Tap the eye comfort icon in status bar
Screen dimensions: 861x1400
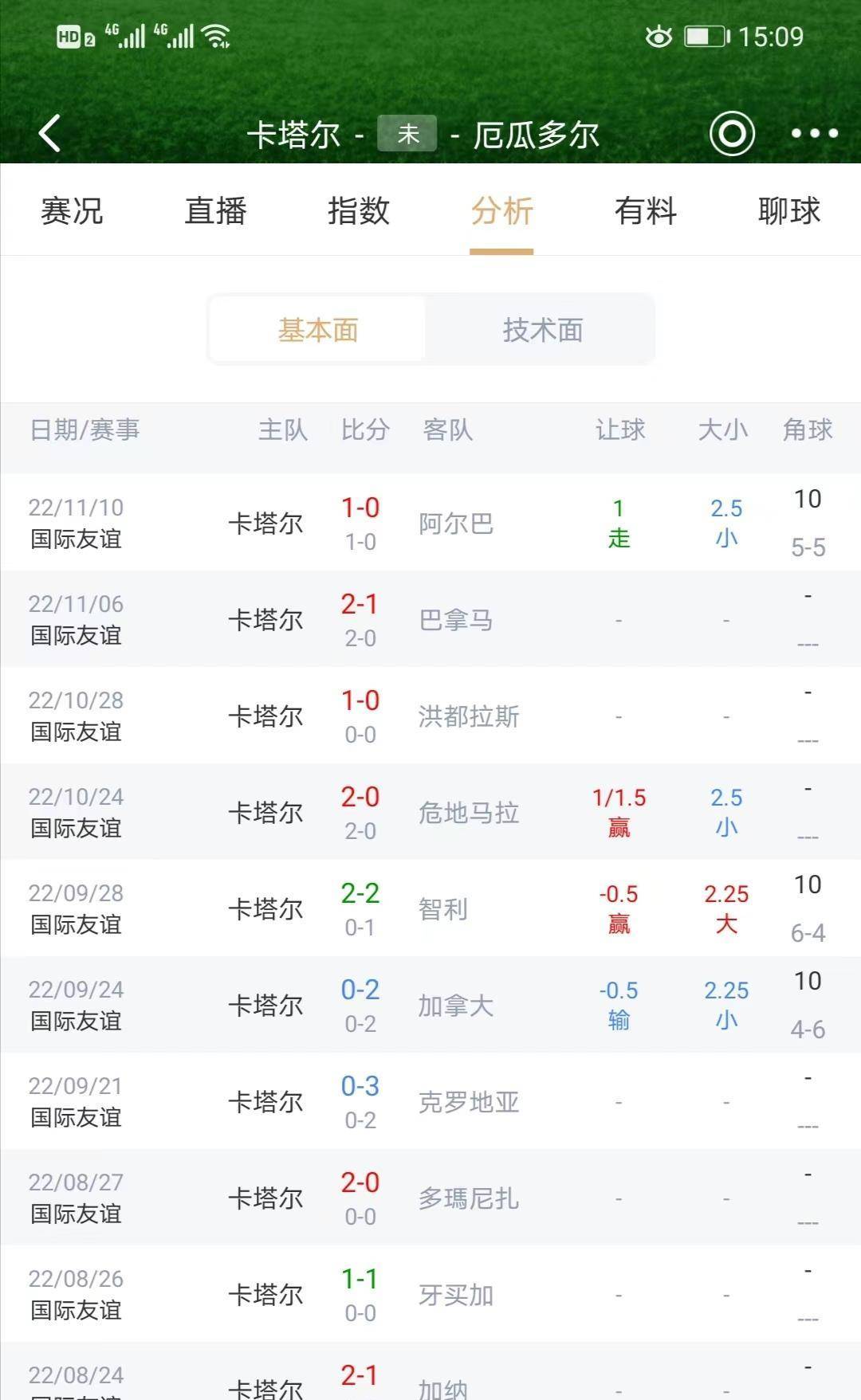659,35
